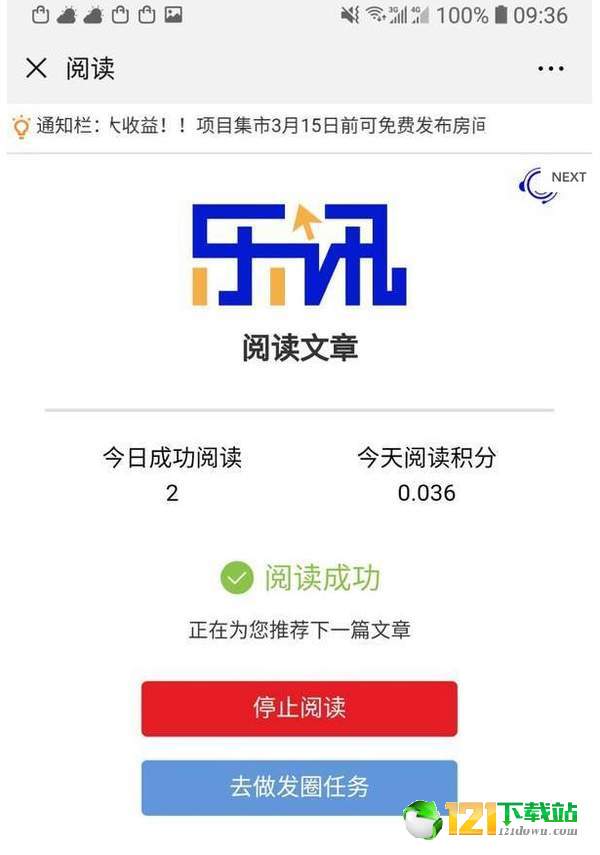Close the 阅读 page
Image resolution: width=600 pixels, height=855 pixels.
pos(36,68)
